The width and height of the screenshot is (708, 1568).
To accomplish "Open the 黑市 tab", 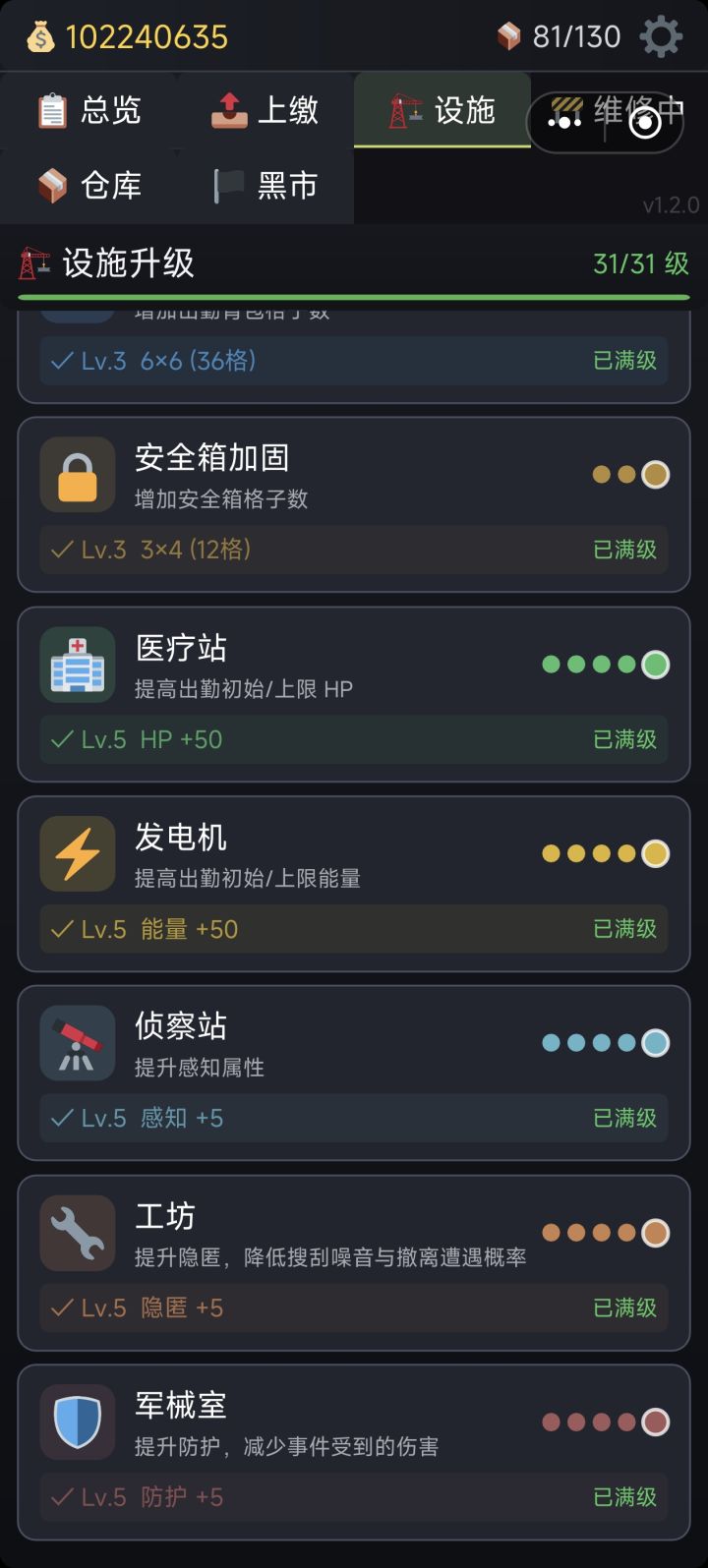I will (265, 185).
